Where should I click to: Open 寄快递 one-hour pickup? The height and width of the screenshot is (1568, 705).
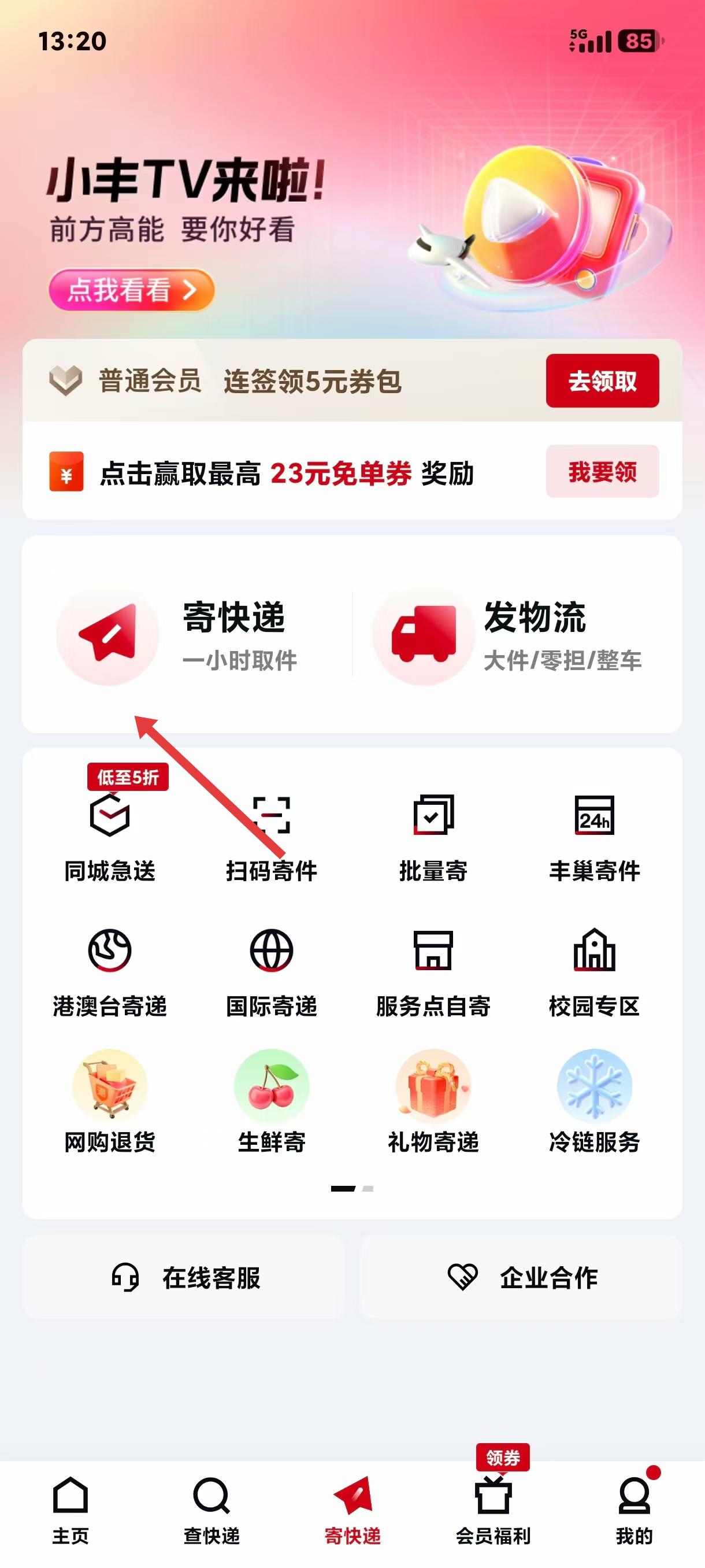pyautogui.click(x=183, y=635)
